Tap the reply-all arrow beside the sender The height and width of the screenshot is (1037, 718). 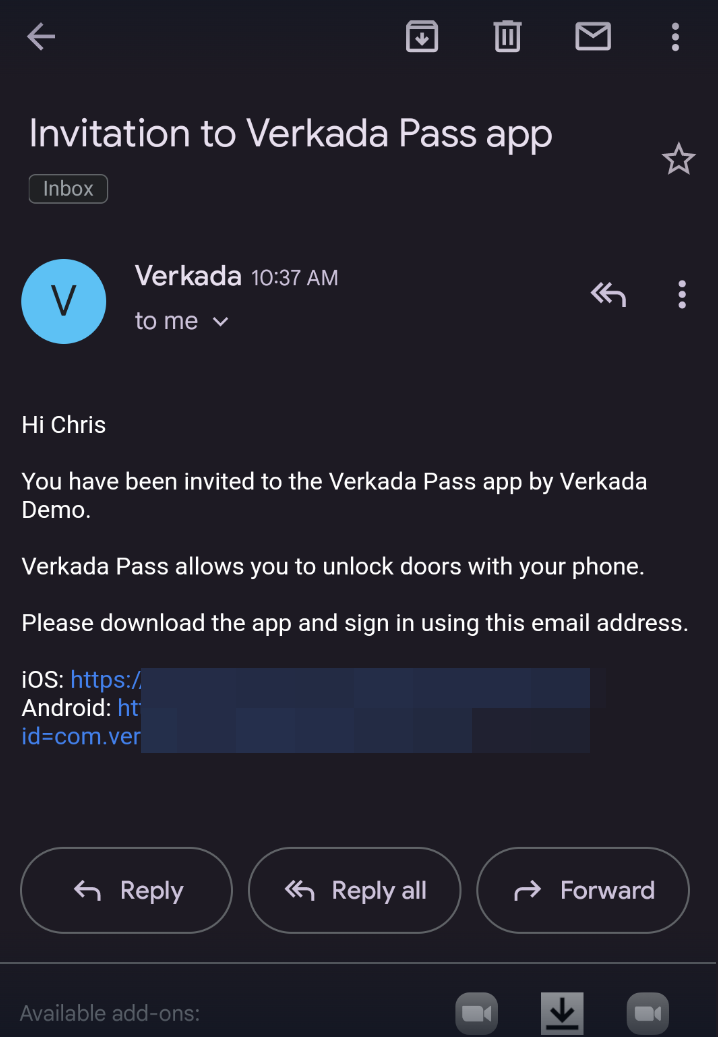pyautogui.click(x=608, y=295)
